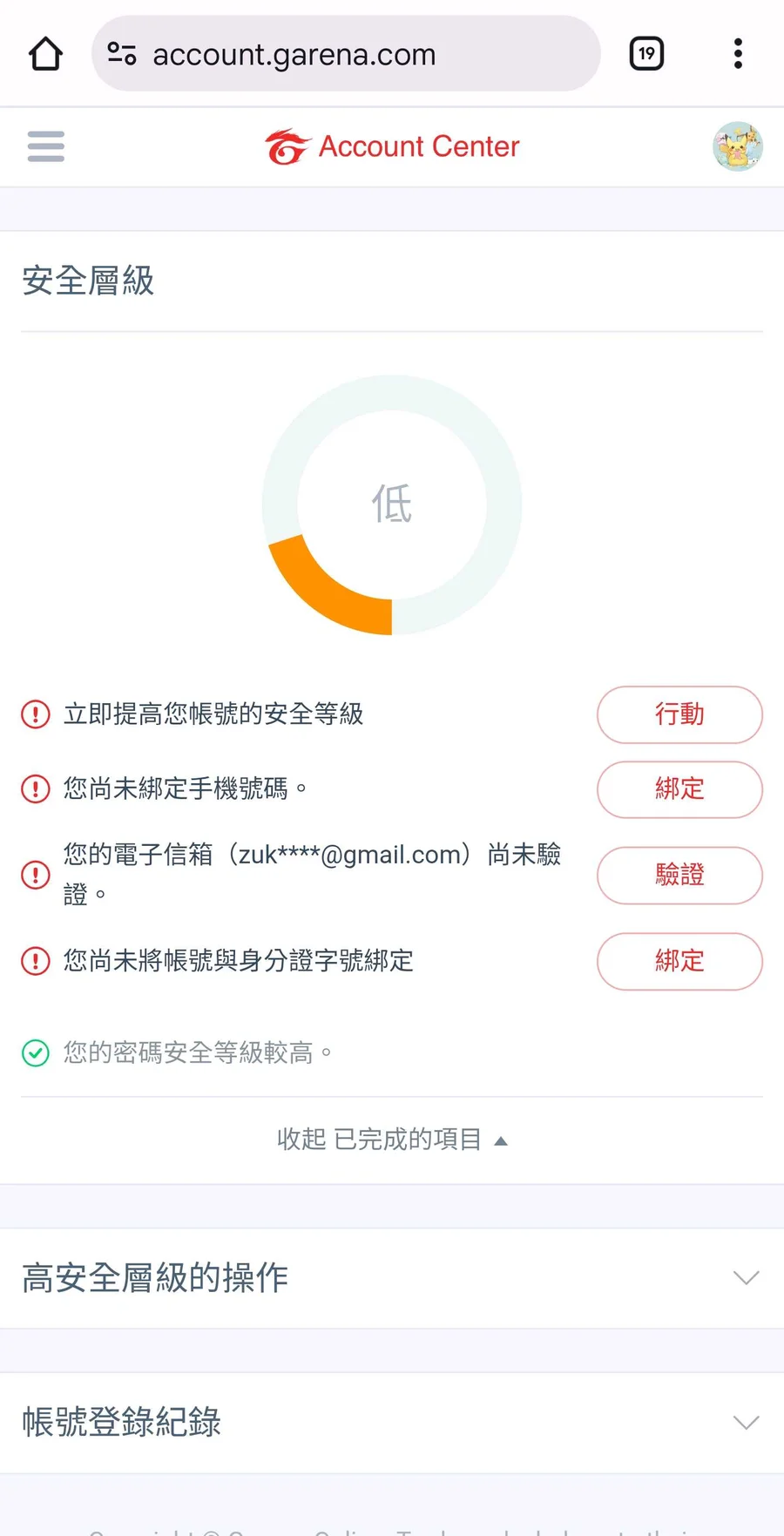
Task: Tap the account.garena.com address bar
Action: point(346,54)
